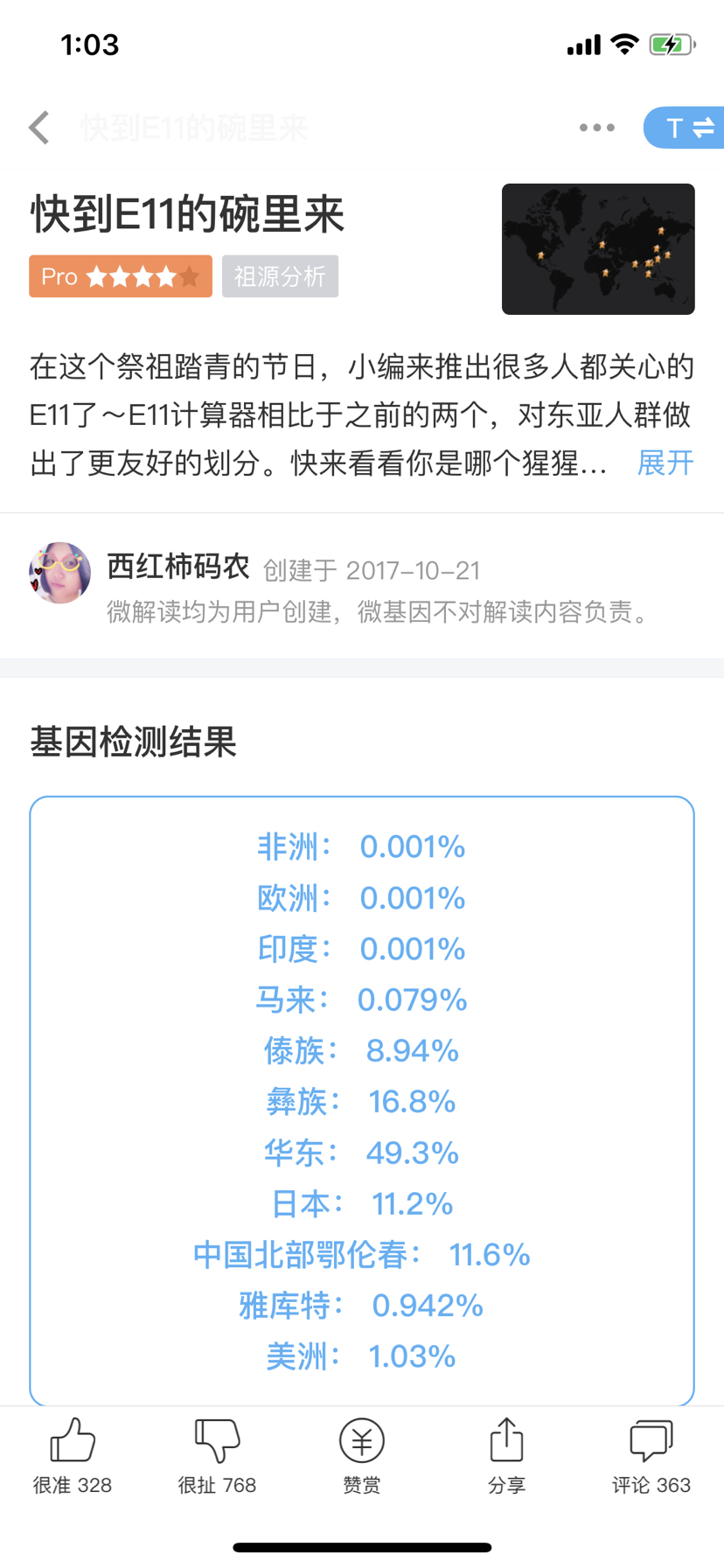Go back using the top-left arrow
The width and height of the screenshot is (724, 1568).
(x=39, y=128)
